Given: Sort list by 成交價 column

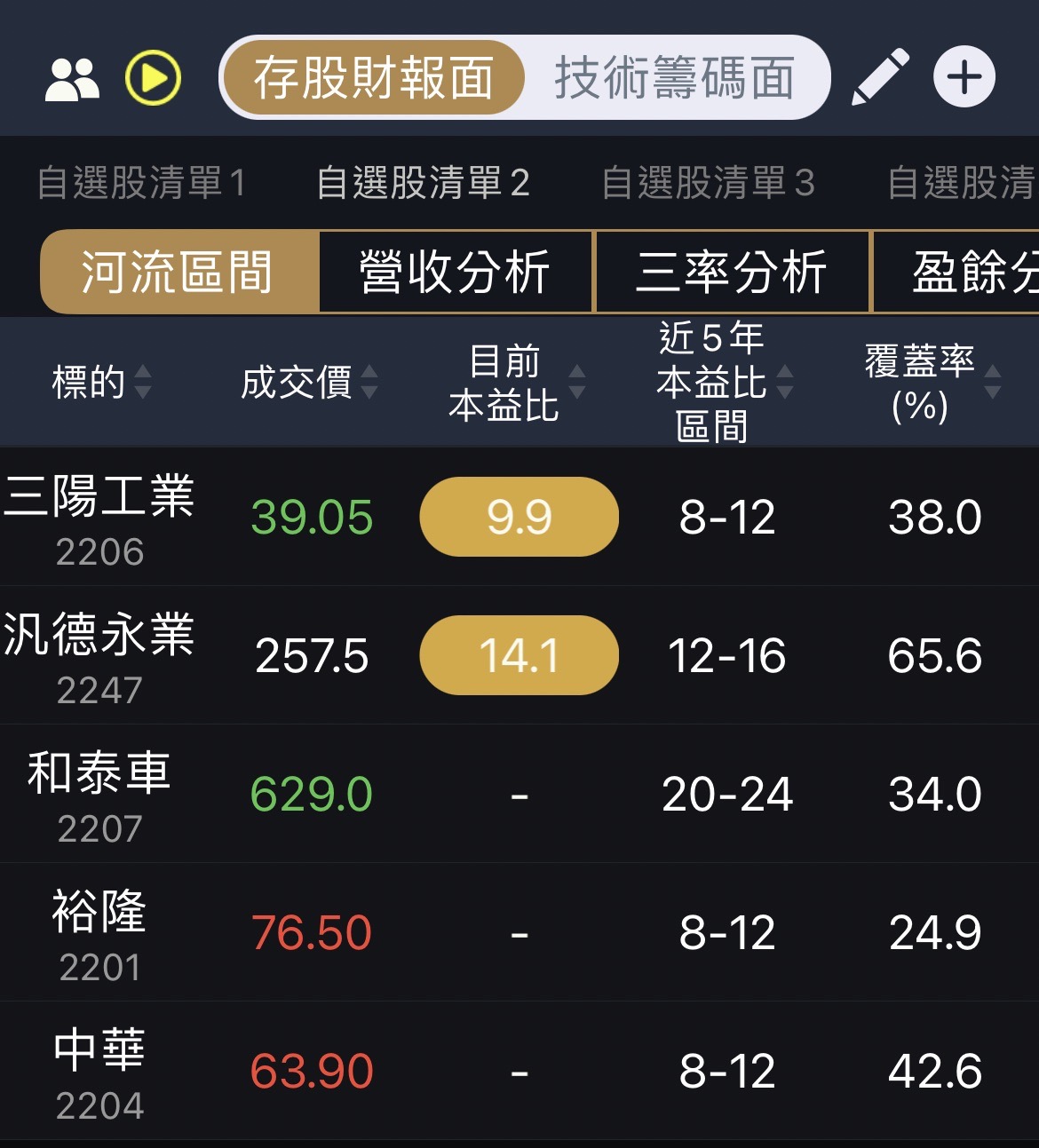Looking at the screenshot, I should (x=309, y=383).
